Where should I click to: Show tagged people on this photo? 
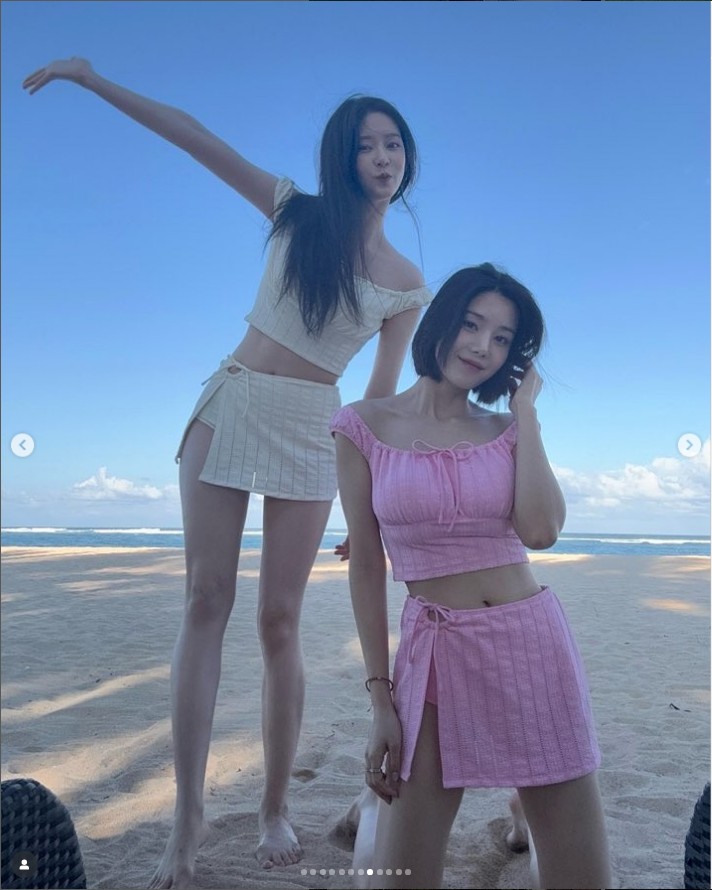pos(24,863)
